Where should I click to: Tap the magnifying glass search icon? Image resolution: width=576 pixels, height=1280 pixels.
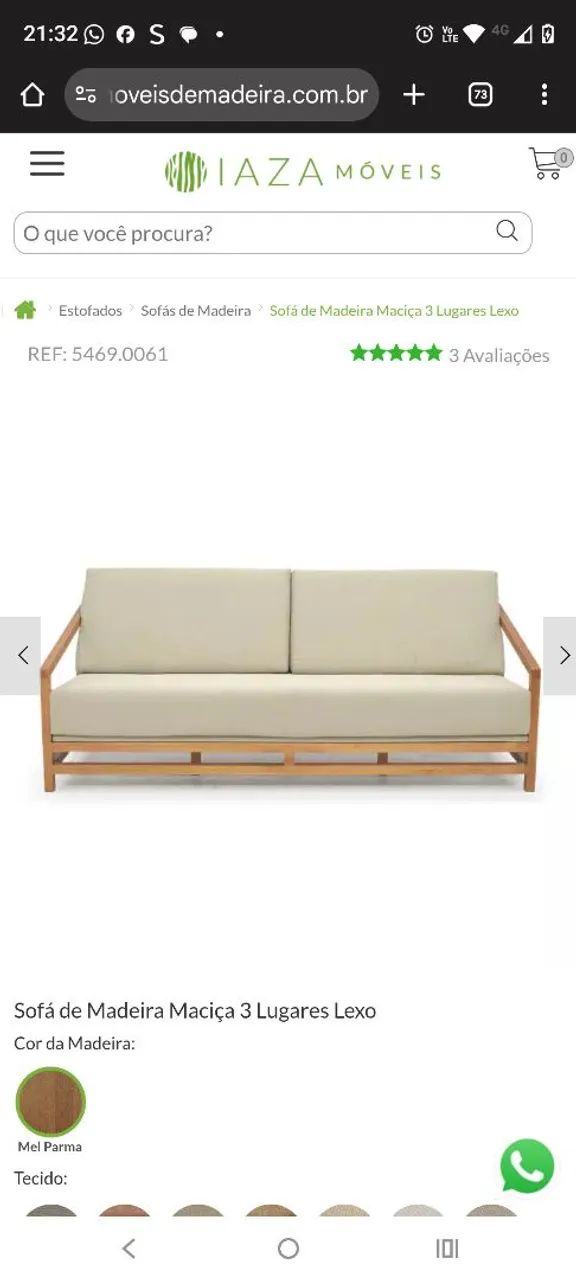(507, 232)
